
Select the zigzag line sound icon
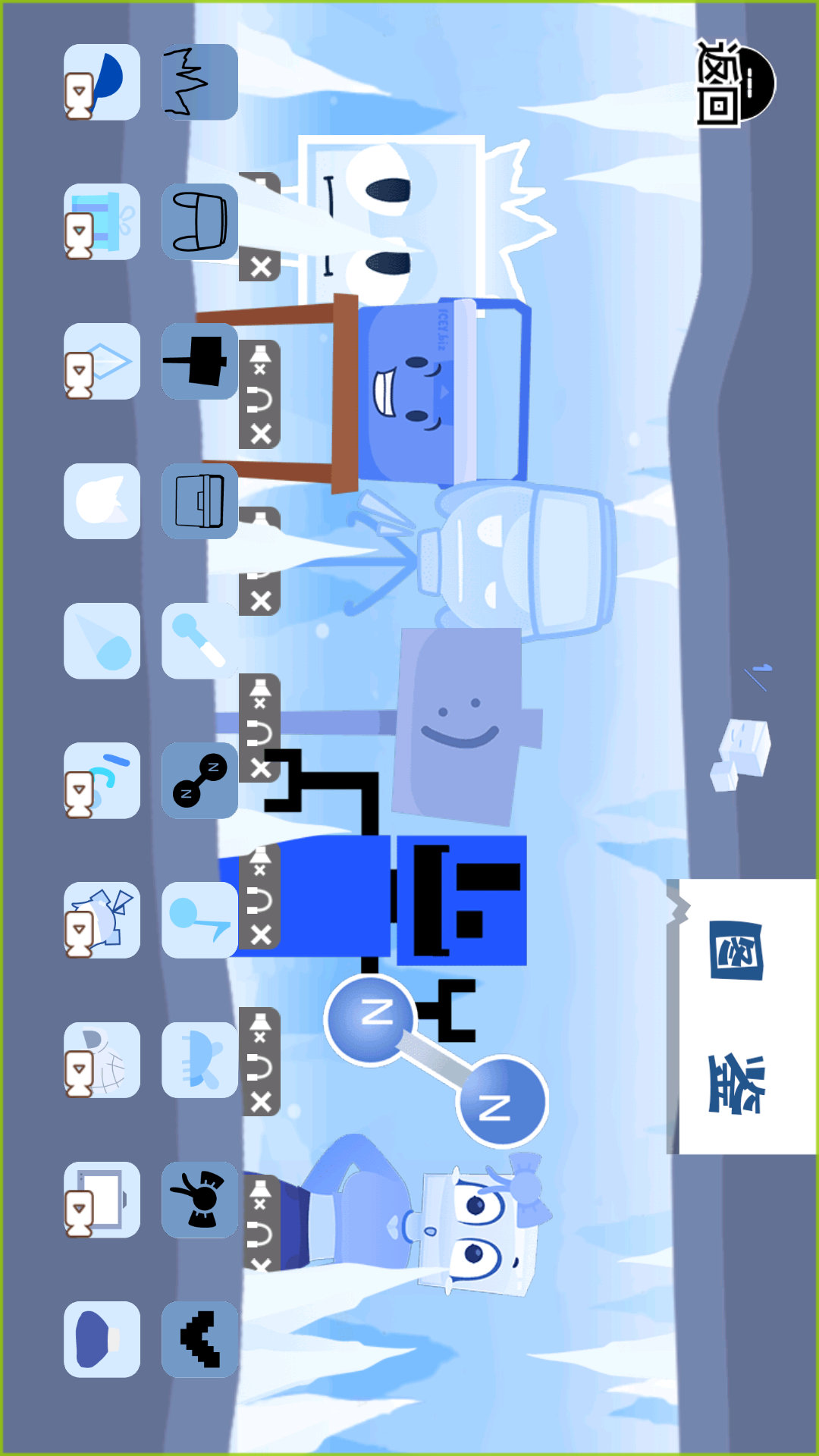coord(199,82)
